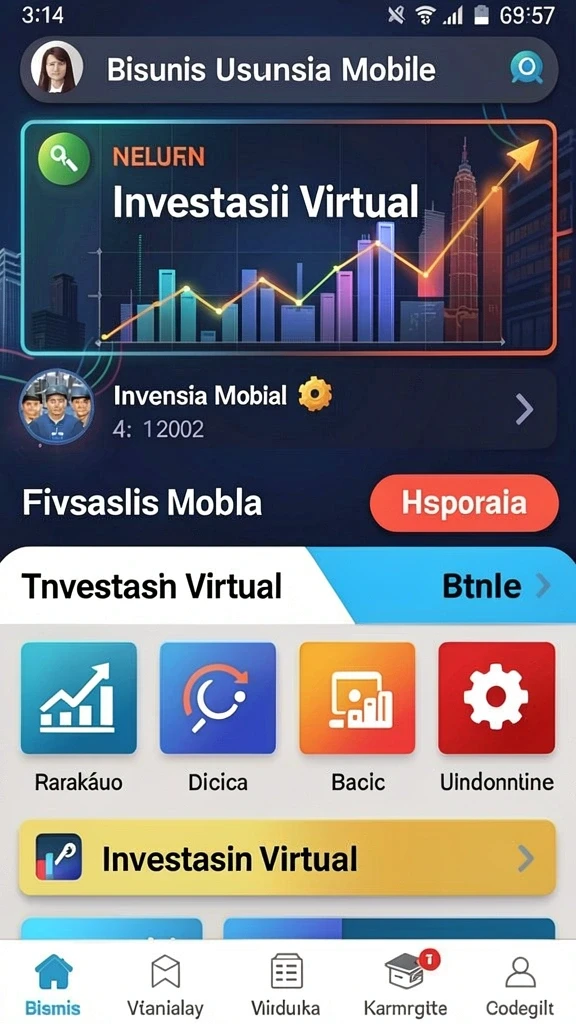Select the orange Bacic tile
This screenshot has height=1024, width=576.
click(357, 698)
